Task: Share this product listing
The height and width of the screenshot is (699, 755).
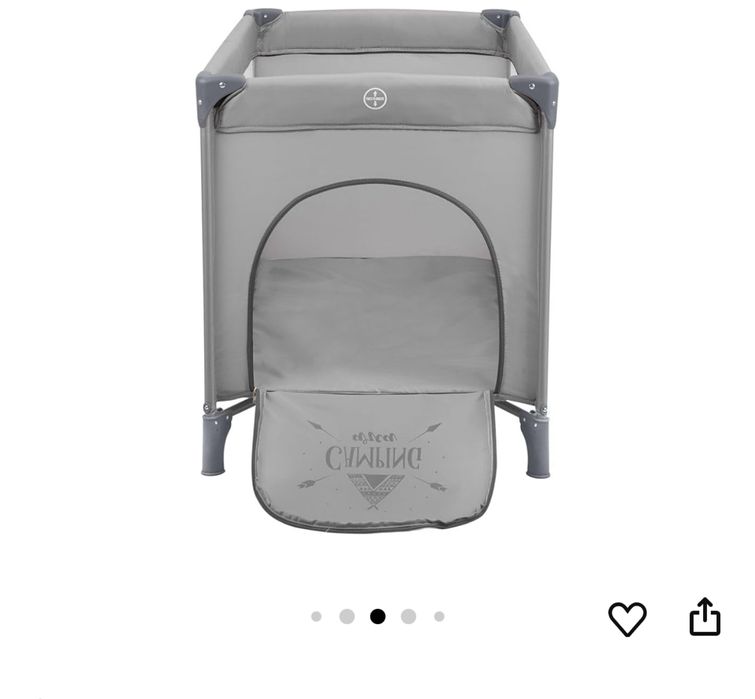Action: coord(705,617)
